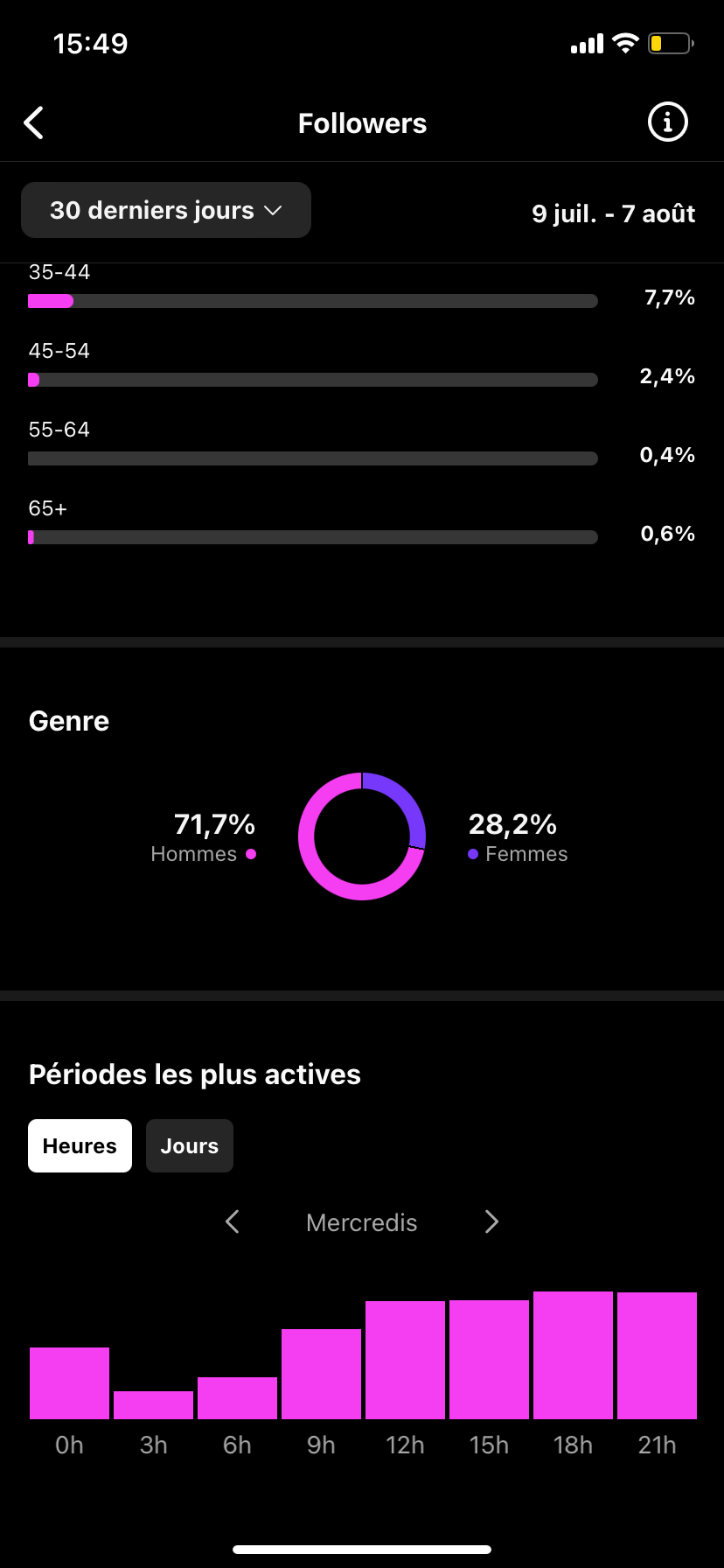Image resolution: width=724 pixels, height=1568 pixels.
Task: Tap the 3h activity bar
Action: (153, 1404)
